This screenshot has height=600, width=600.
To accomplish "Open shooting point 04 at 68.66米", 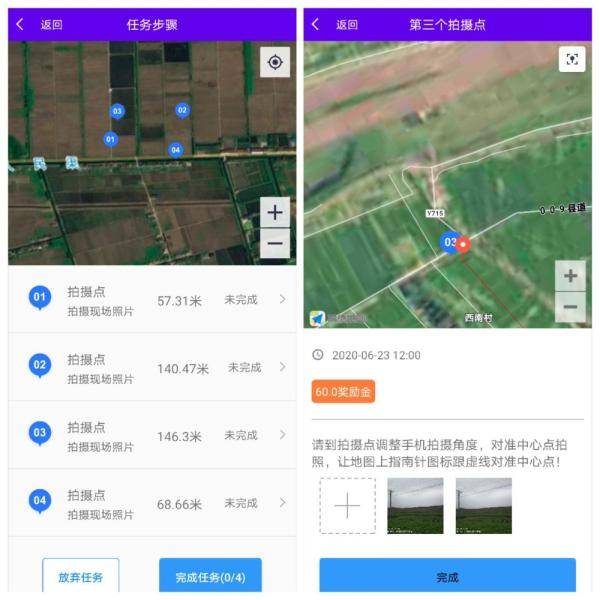I will [155, 502].
